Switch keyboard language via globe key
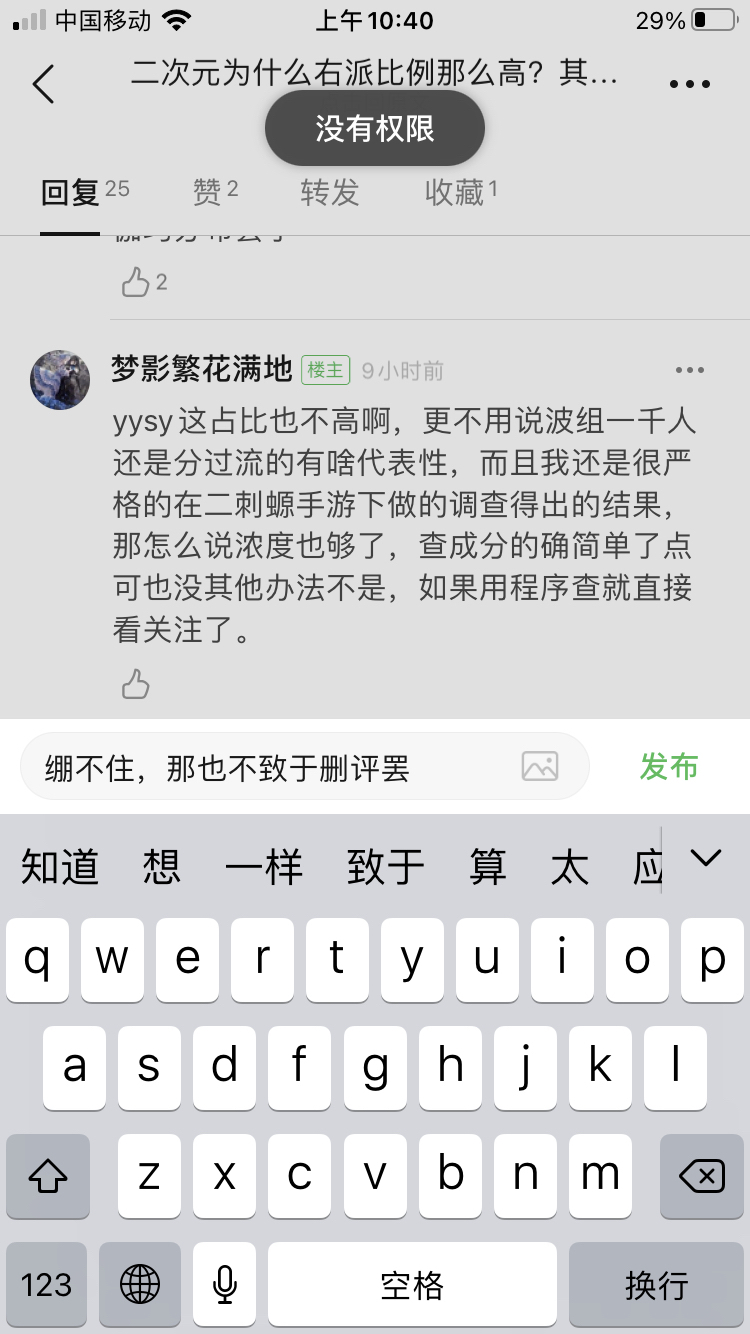750x1334 pixels. pos(139,1284)
